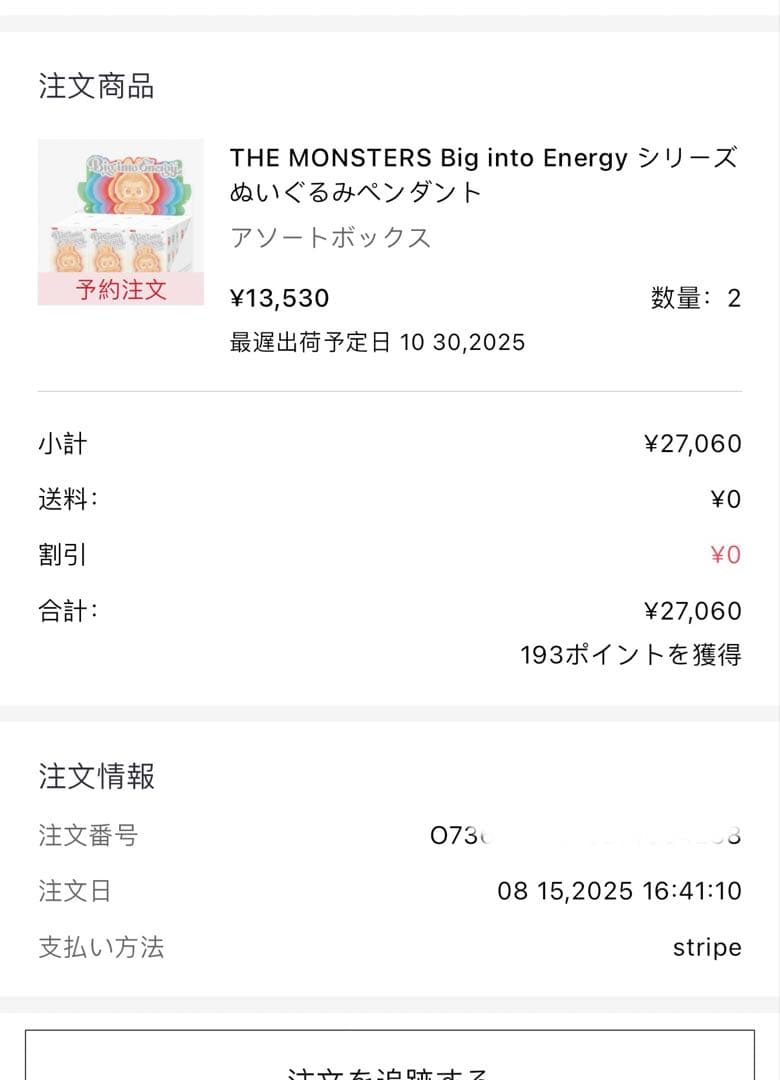Screen dimensions: 780x1080
Task: Select the 最遅出荷予定日 shipping date text
Action: pyautogui.click(x=377, y=343)
